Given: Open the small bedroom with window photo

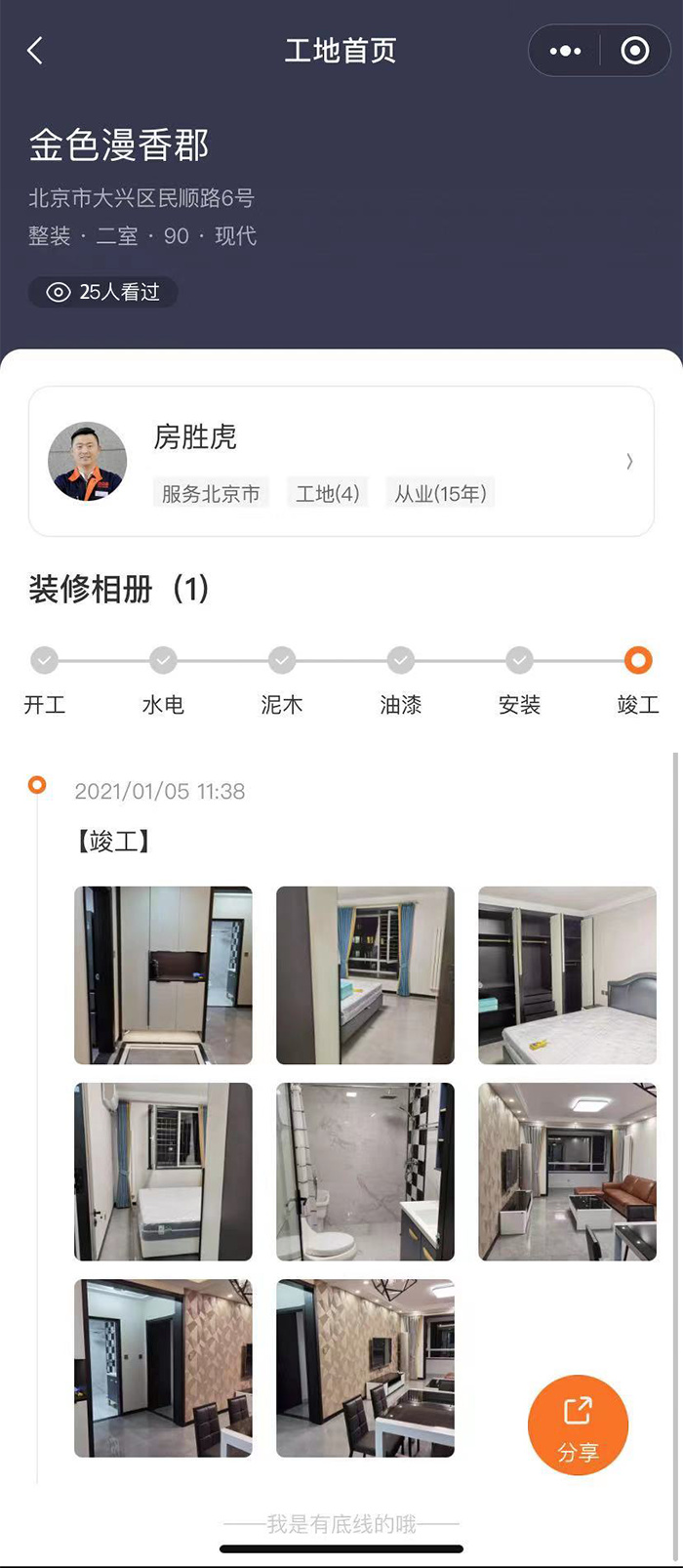Looking at the screenshot, I should pyautogui.click(x=163, y=1171).
